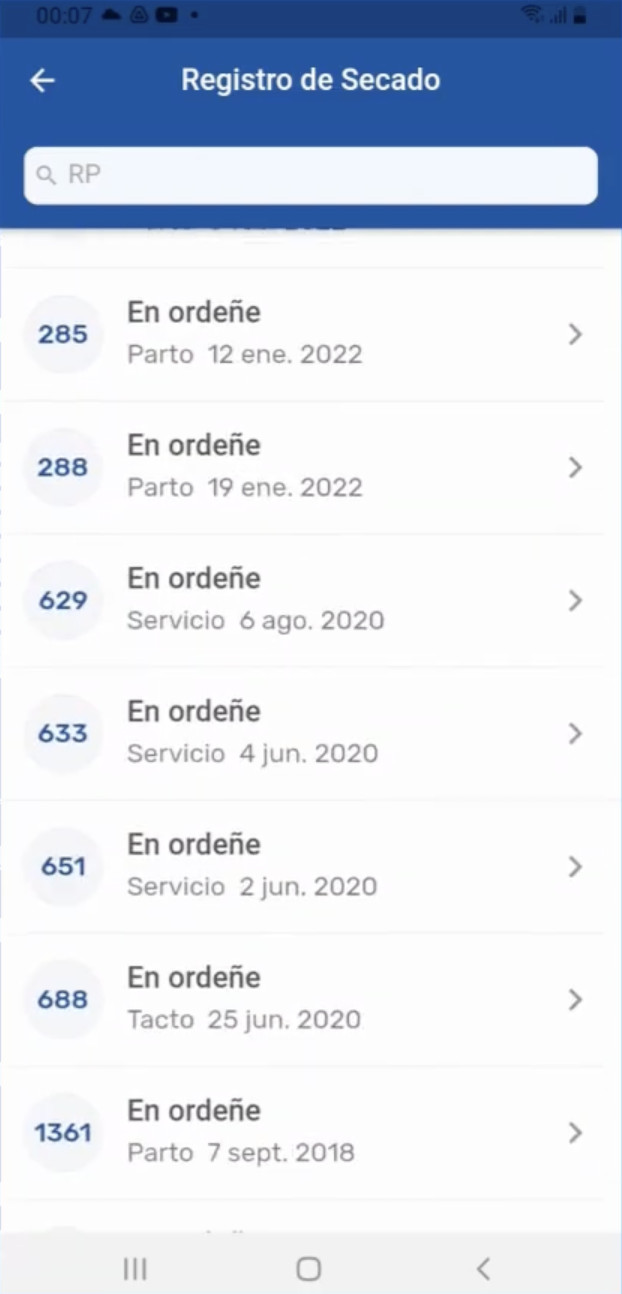Choose cow 633, Servicio 4 jun. 2020
Image resolution: width=622 pixels, height=1294 pixels.
tap(310, 733)
